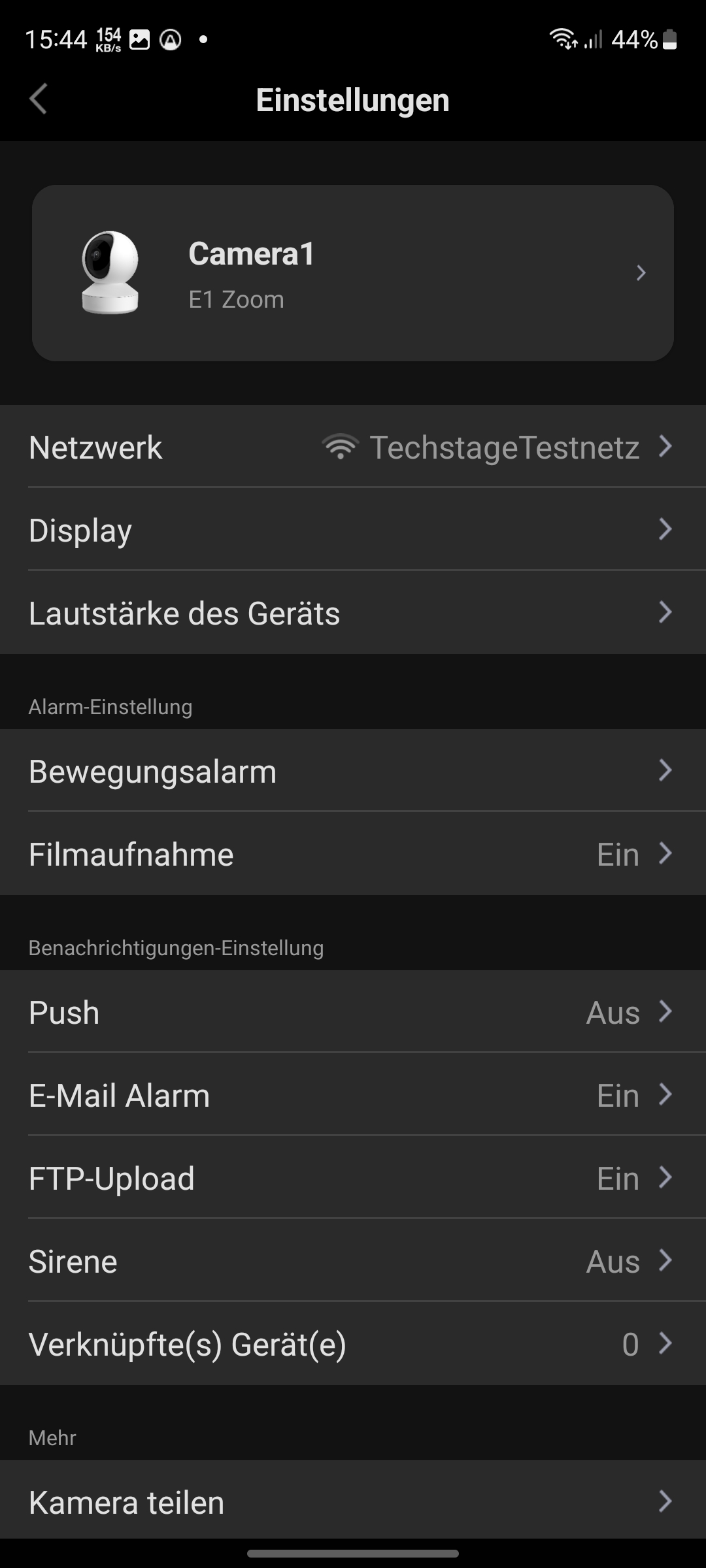Open Netzwerk settings

click(353, 448)
